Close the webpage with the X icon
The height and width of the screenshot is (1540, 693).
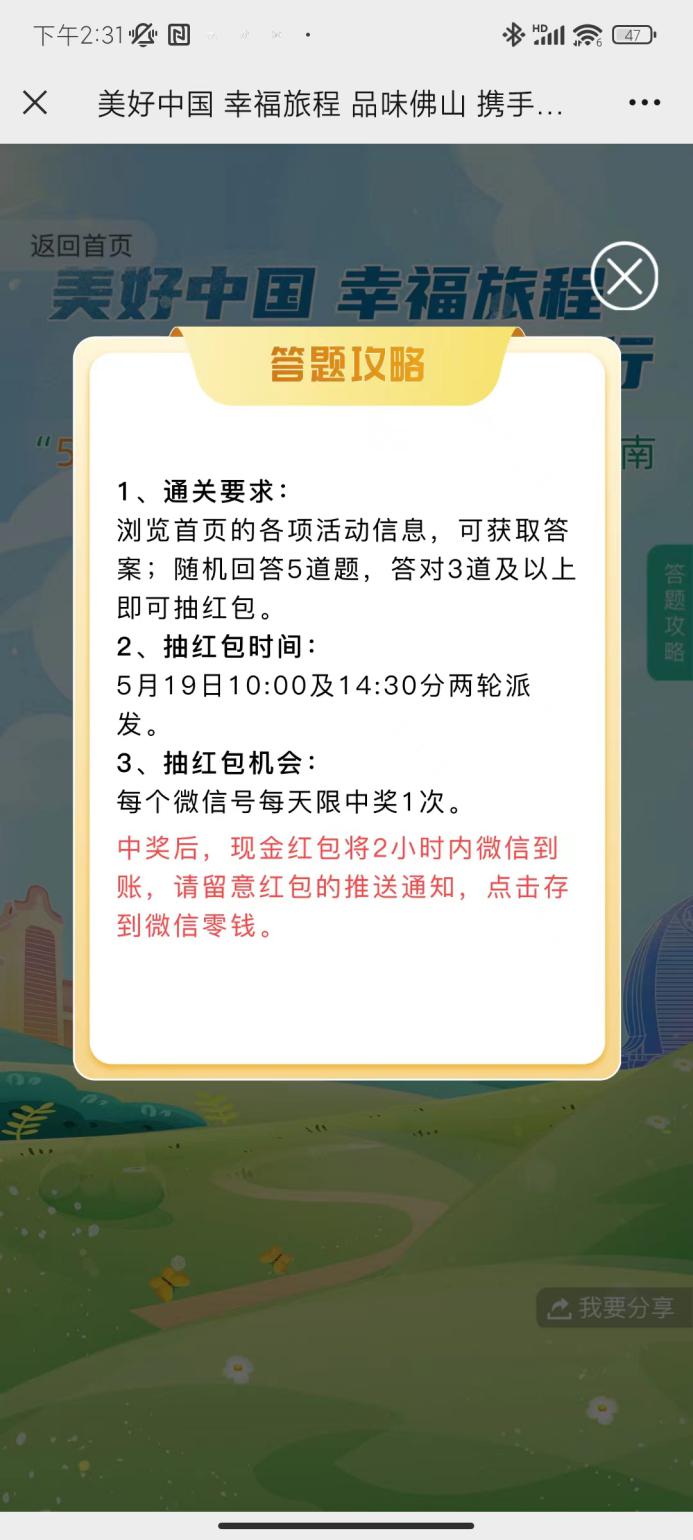[x=35, y=102]
